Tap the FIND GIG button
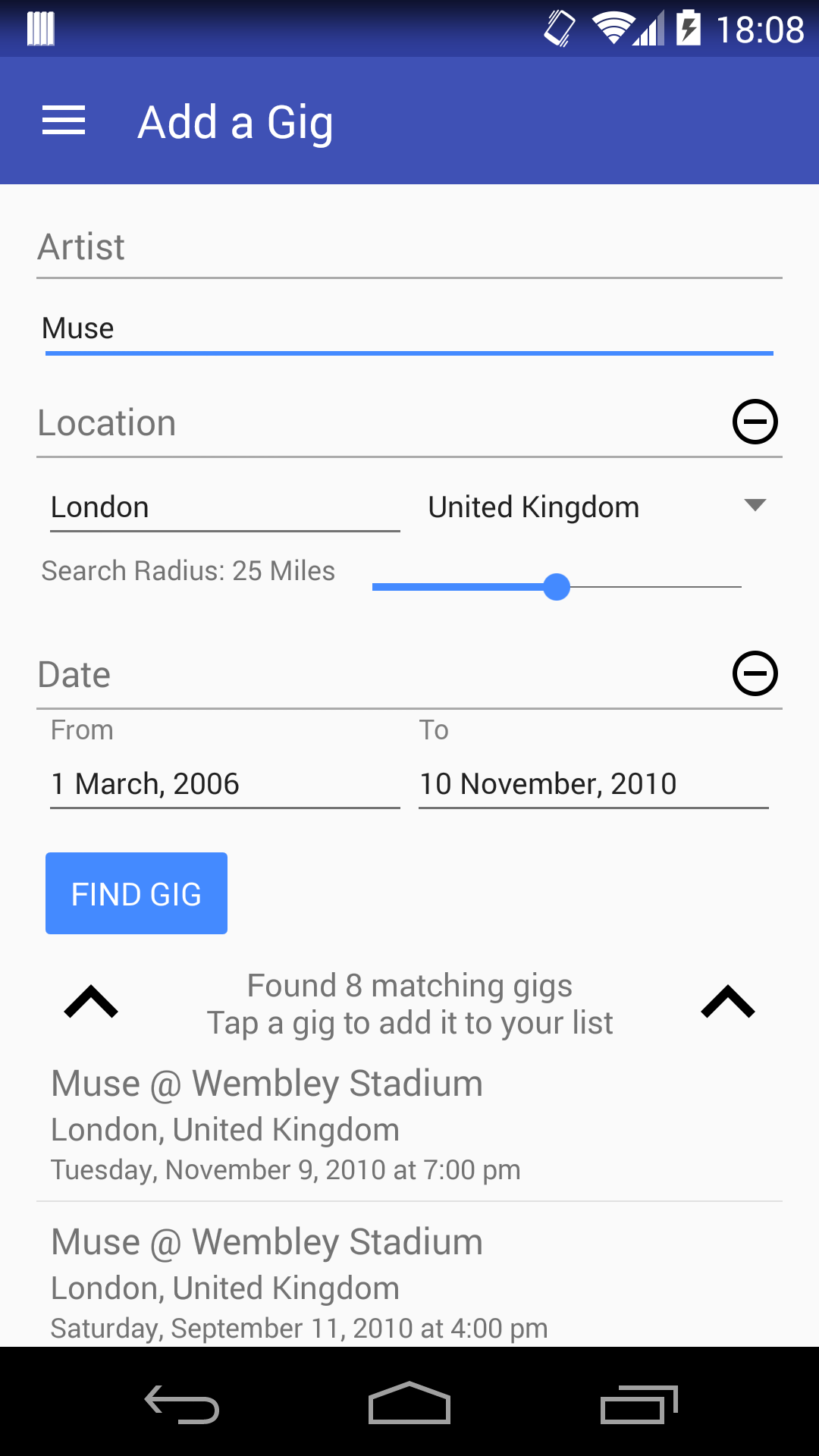This screenshot has height=1456, width=819. point(136,893)
